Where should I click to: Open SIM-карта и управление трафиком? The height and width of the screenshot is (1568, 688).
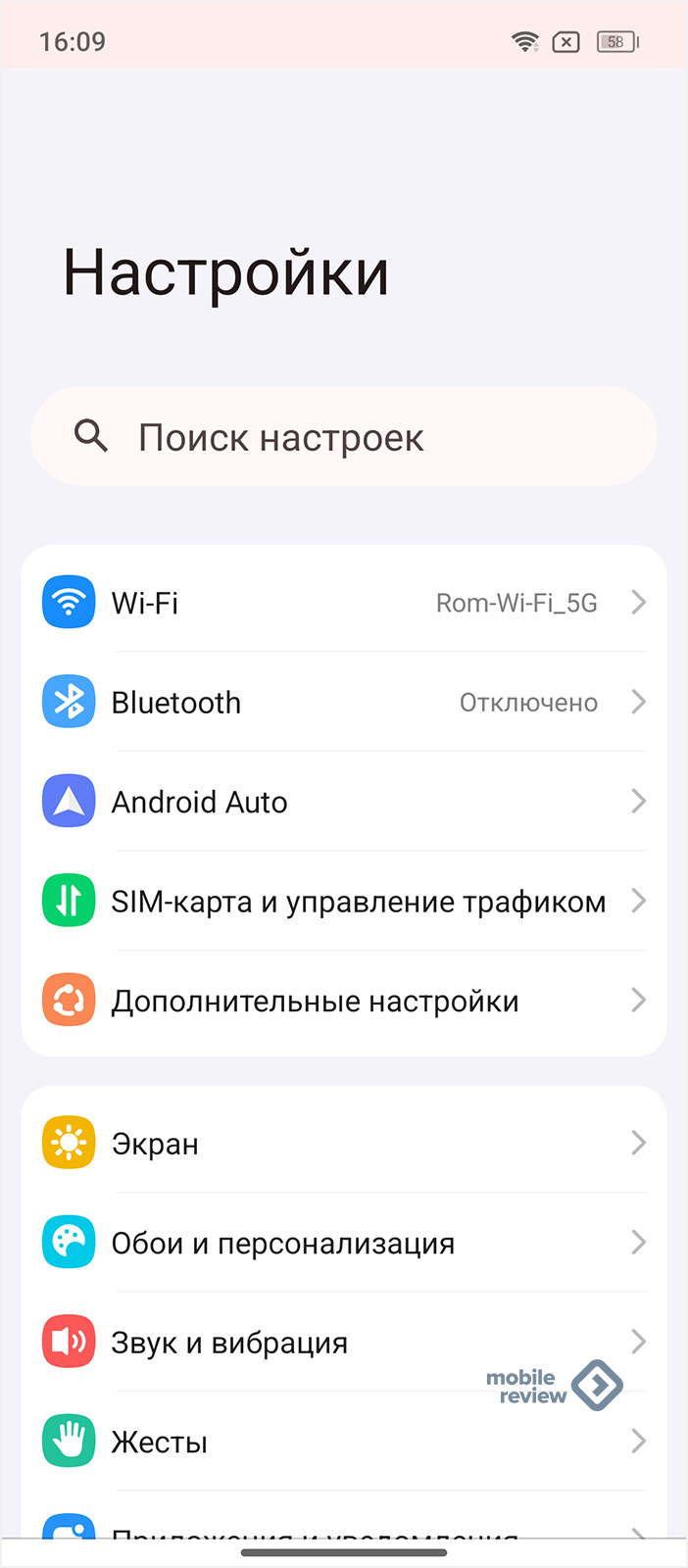pyautogui.click(x=344, y=901)
